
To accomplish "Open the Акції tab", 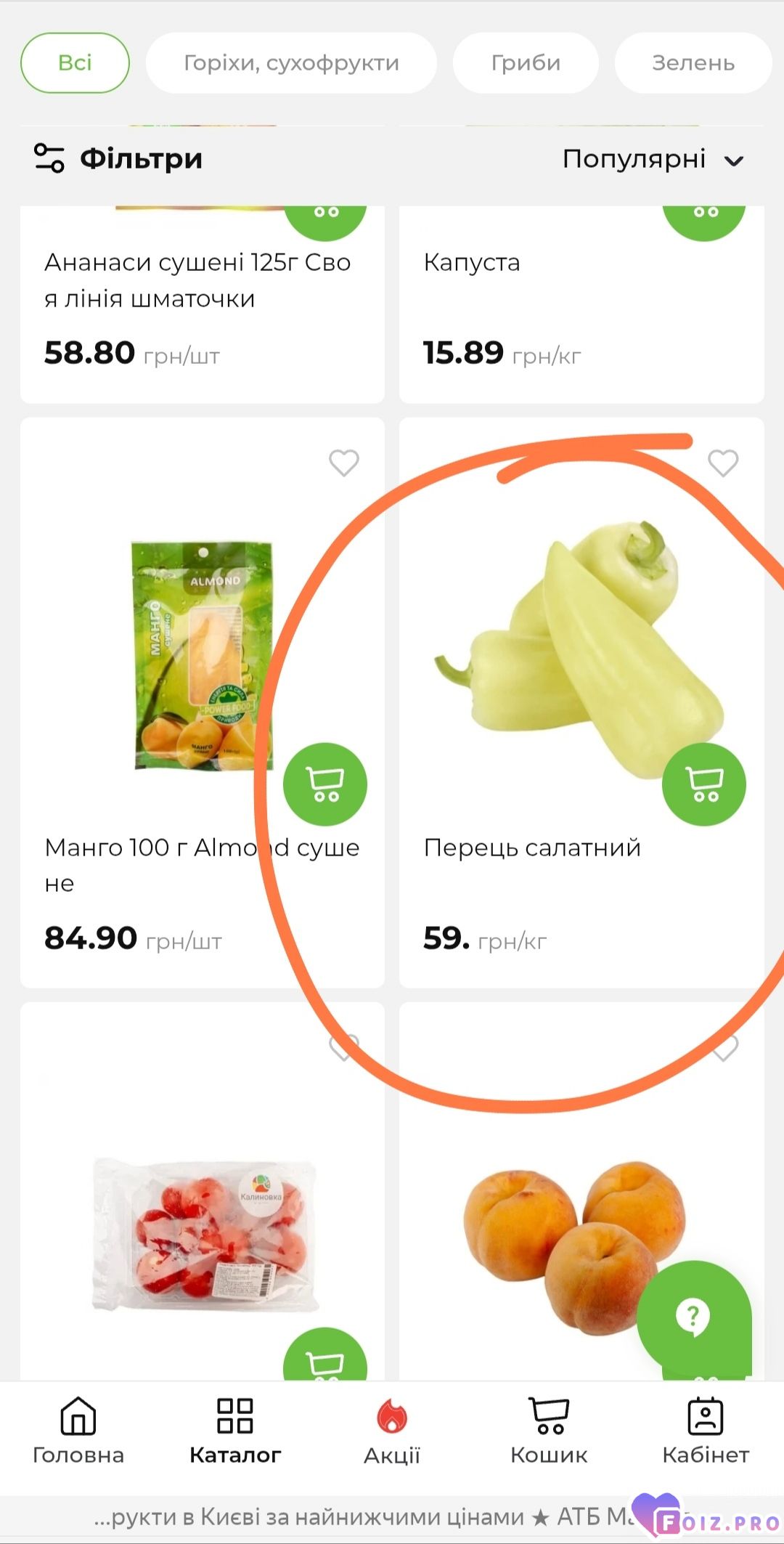I will pyautogui.click(x=392, y=1431).
